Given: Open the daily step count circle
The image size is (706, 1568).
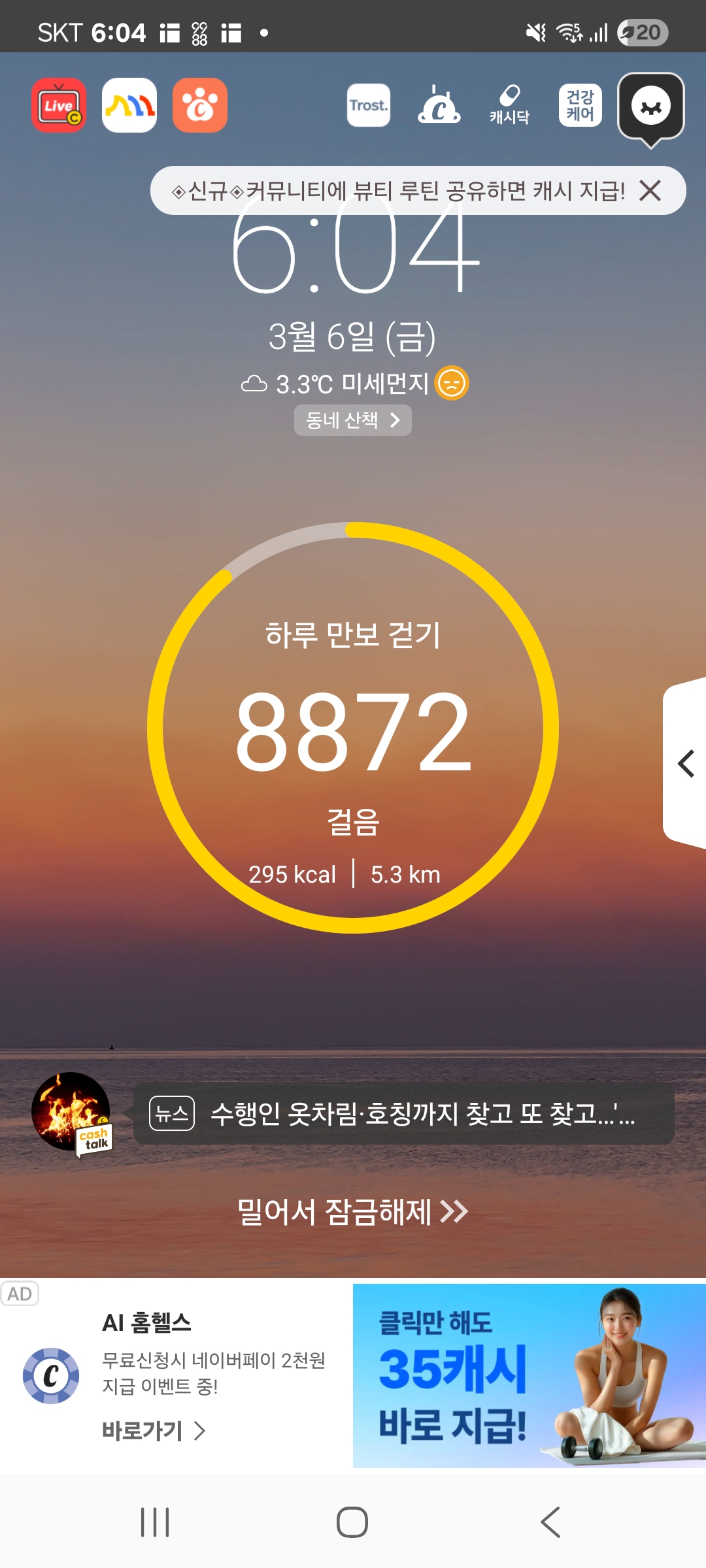Looking at the screenshot, I should click(353, 727).
